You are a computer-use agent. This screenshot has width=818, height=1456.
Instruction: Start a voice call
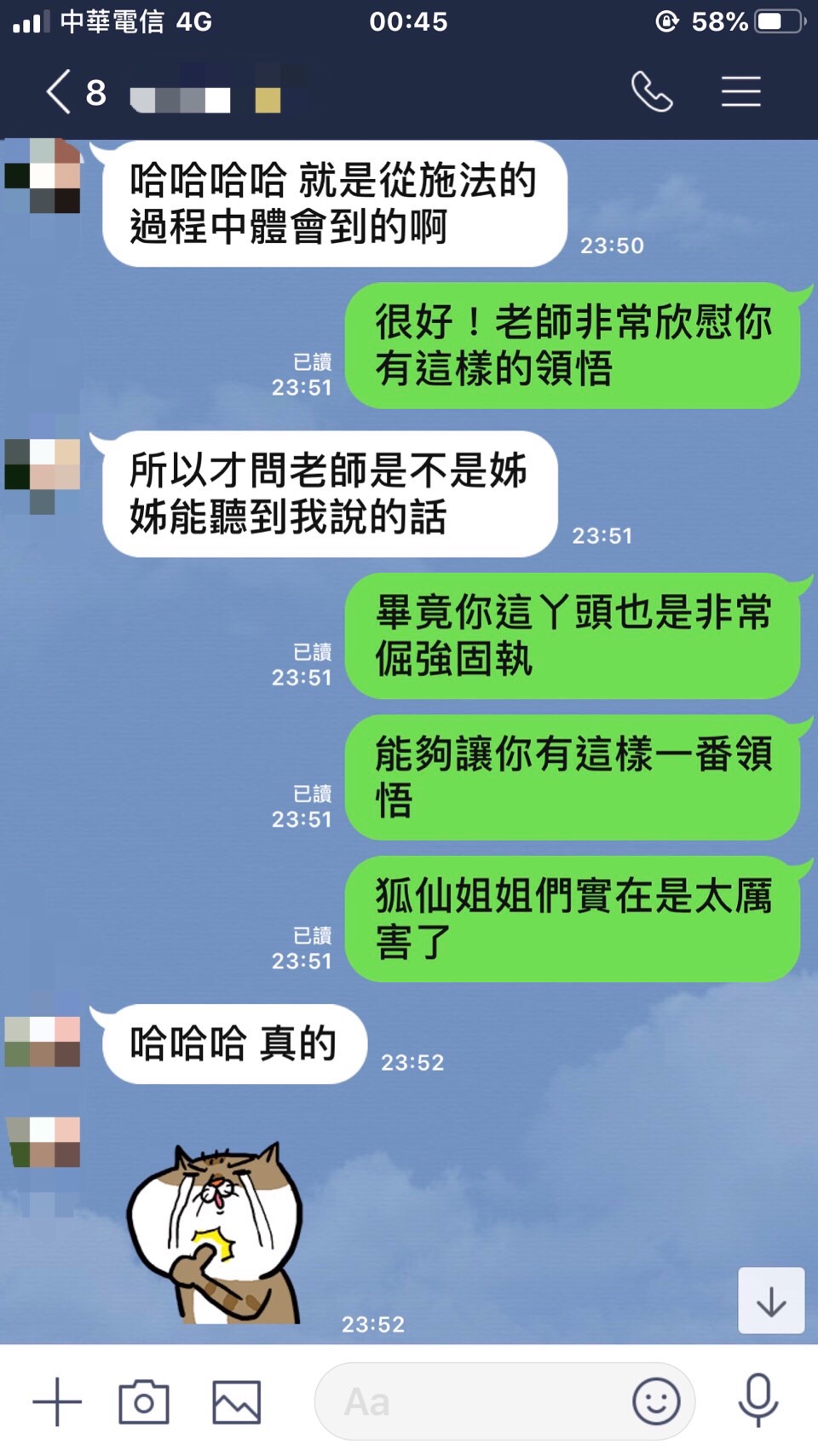[x=652, y=92]
